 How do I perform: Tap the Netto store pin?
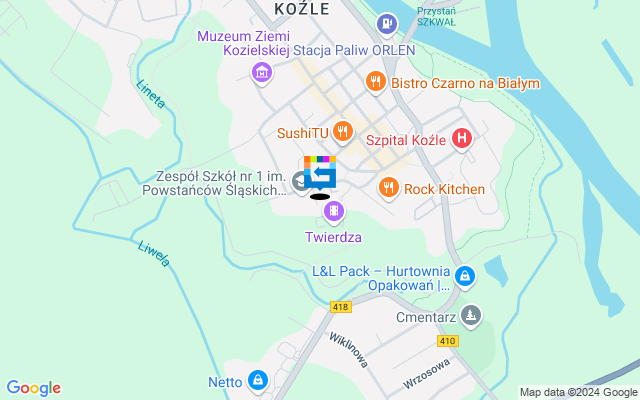click(x=259, y=380)
